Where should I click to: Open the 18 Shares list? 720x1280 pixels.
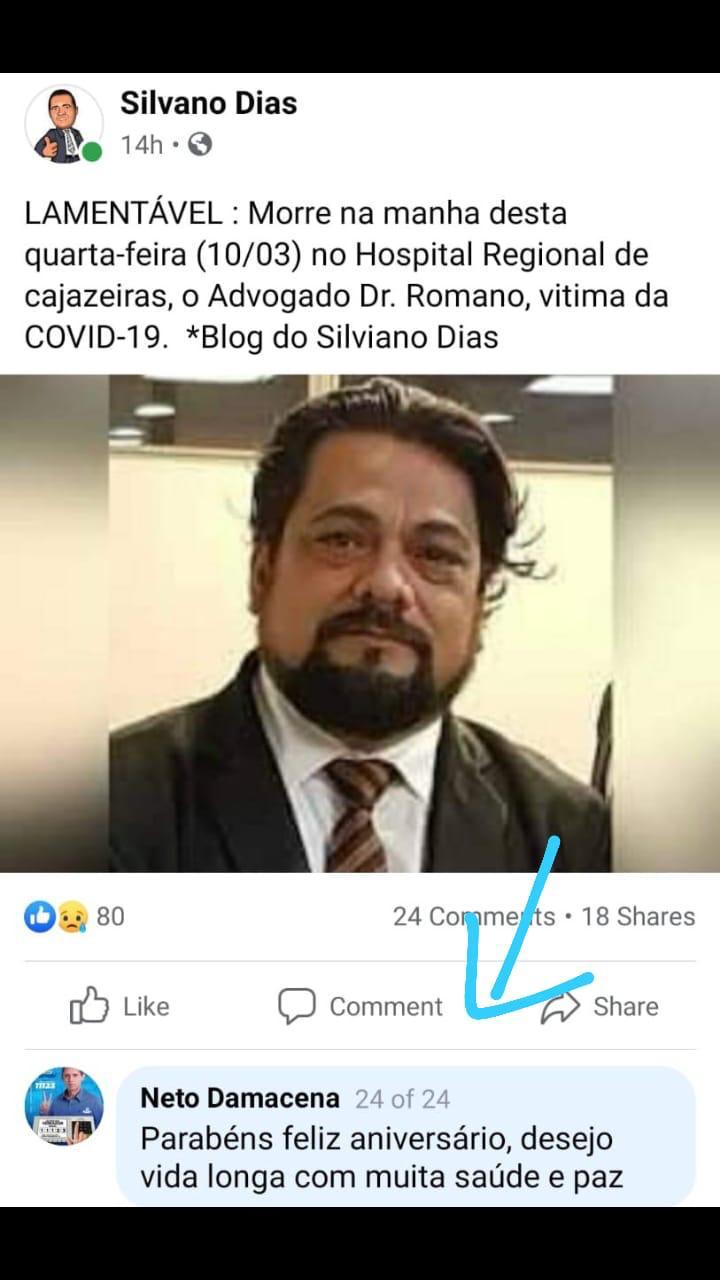[638, 916]
